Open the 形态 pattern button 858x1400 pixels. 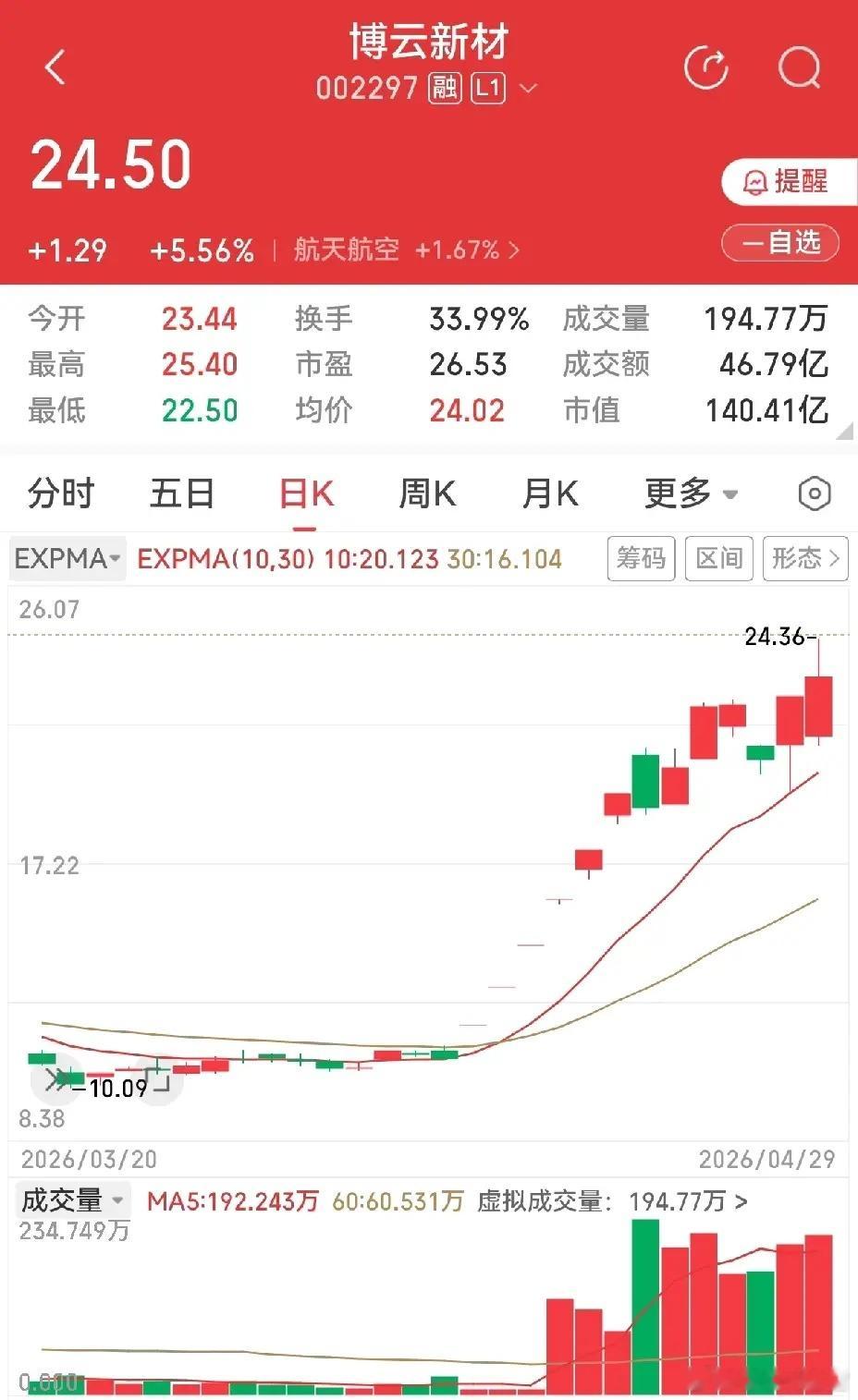click(x=805, y=558)
